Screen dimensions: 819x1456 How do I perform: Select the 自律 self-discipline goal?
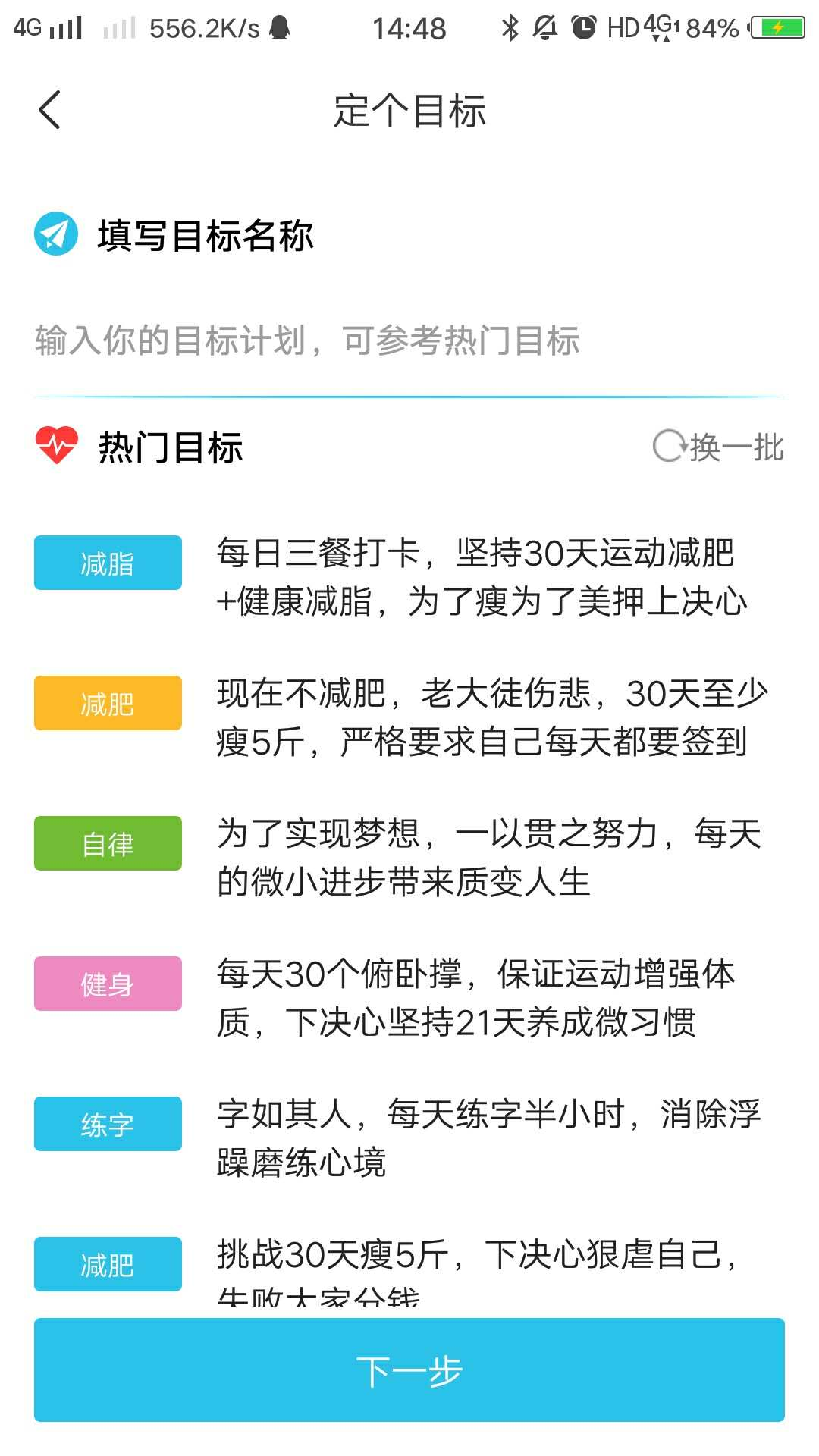pyautogui.click(x=409, y=858)
